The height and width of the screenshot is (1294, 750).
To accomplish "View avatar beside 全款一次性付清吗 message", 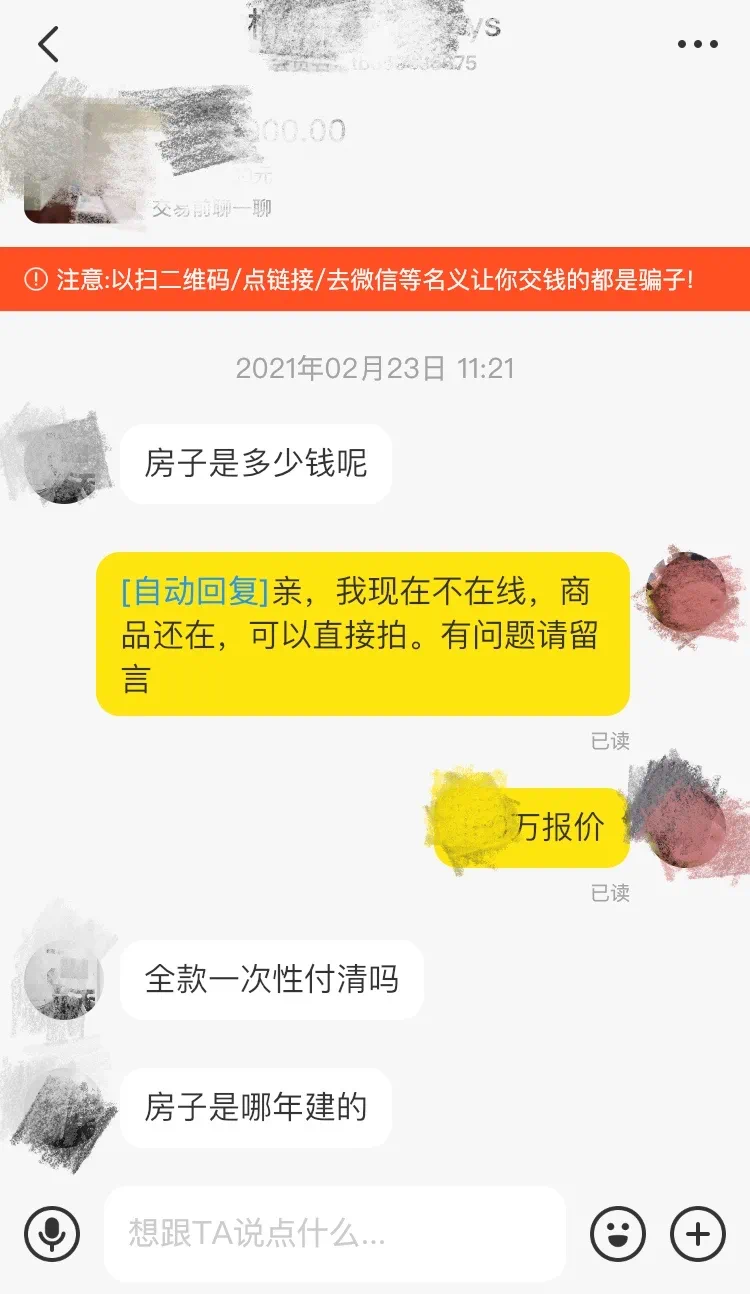I will [x=63, y=978].
